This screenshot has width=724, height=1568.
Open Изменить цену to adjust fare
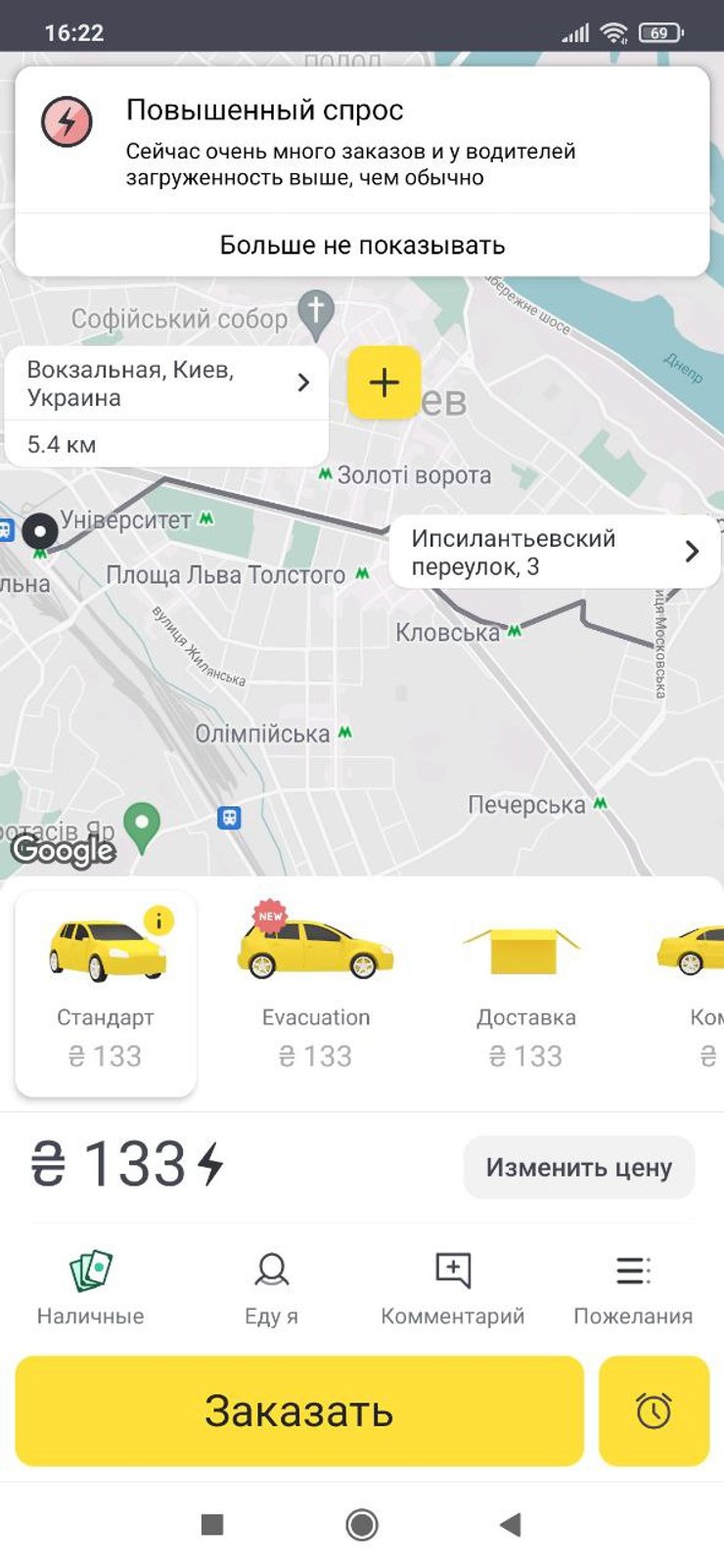(x=578, y=1165)
